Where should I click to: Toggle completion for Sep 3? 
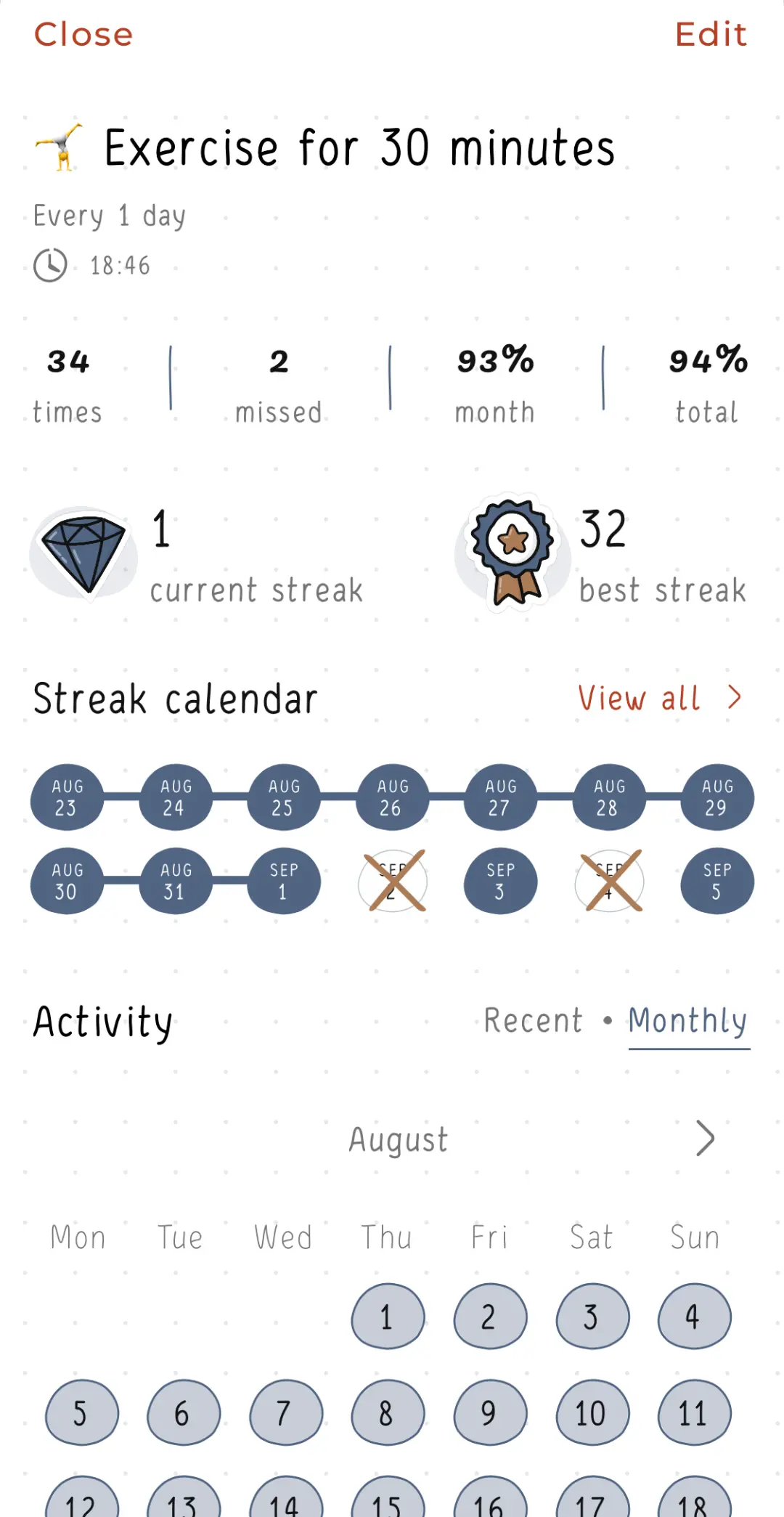pos(499,881)
